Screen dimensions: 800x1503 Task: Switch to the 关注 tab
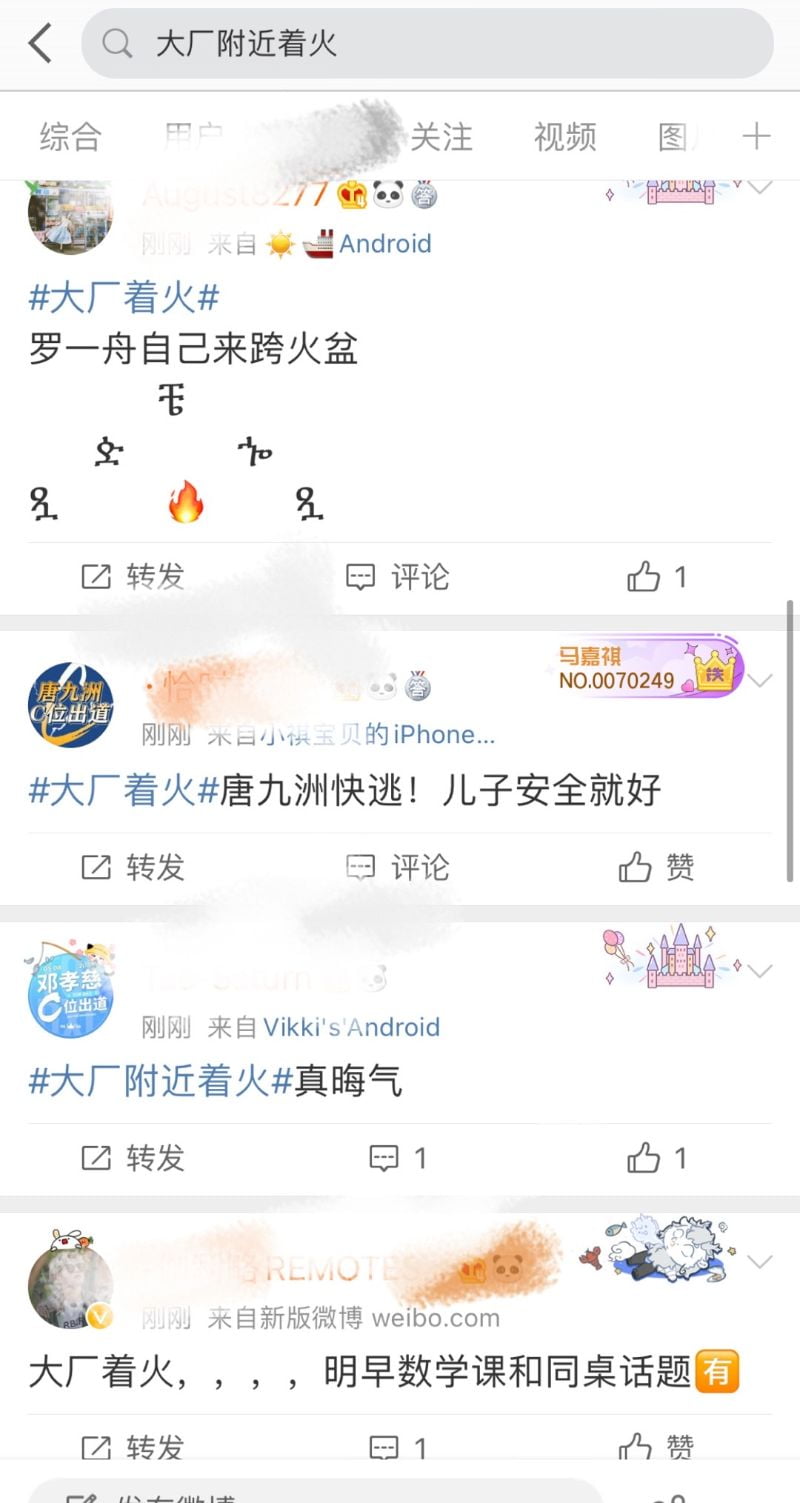441,137
